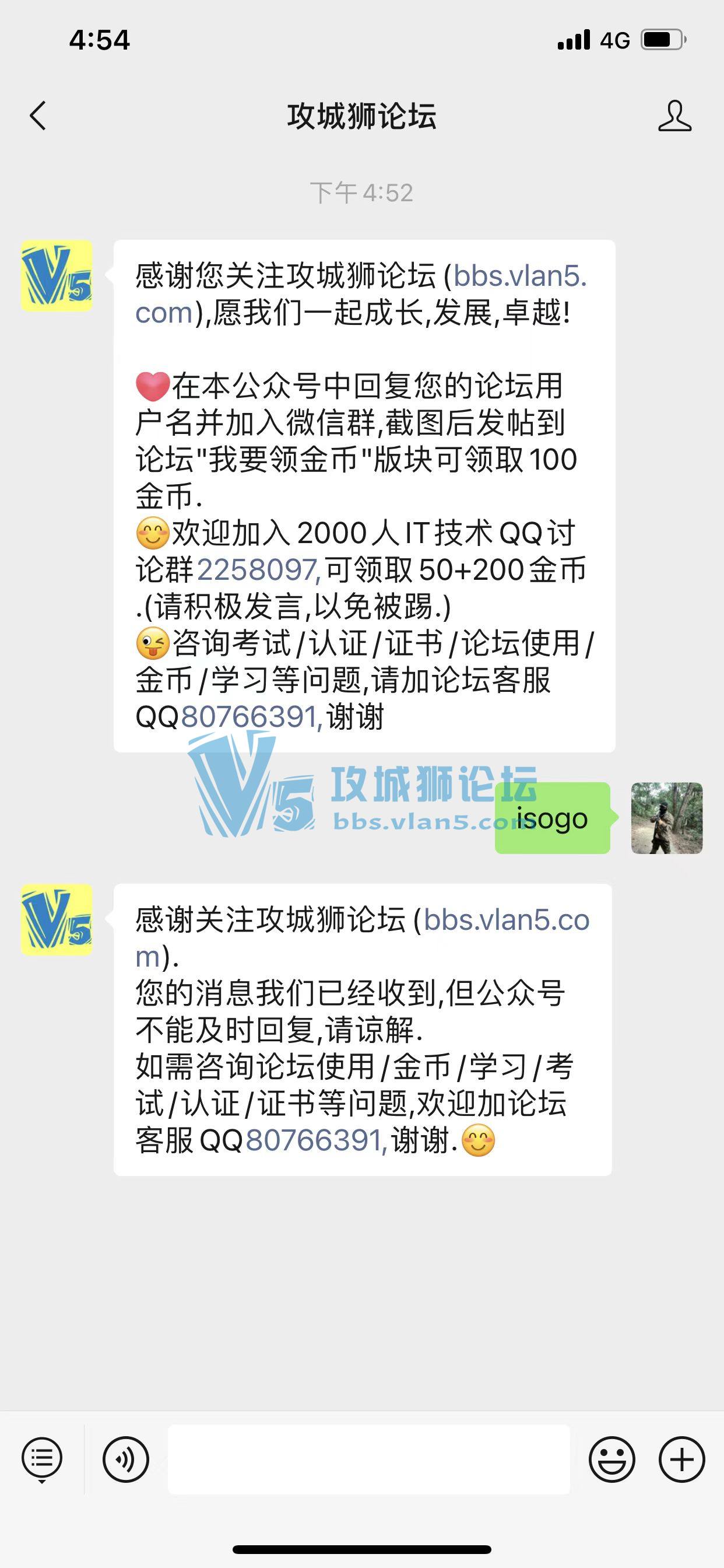Viewport: 724px width, 1568px height.
Task: Open the emoji picker
Action: (x=611, y=1459)
